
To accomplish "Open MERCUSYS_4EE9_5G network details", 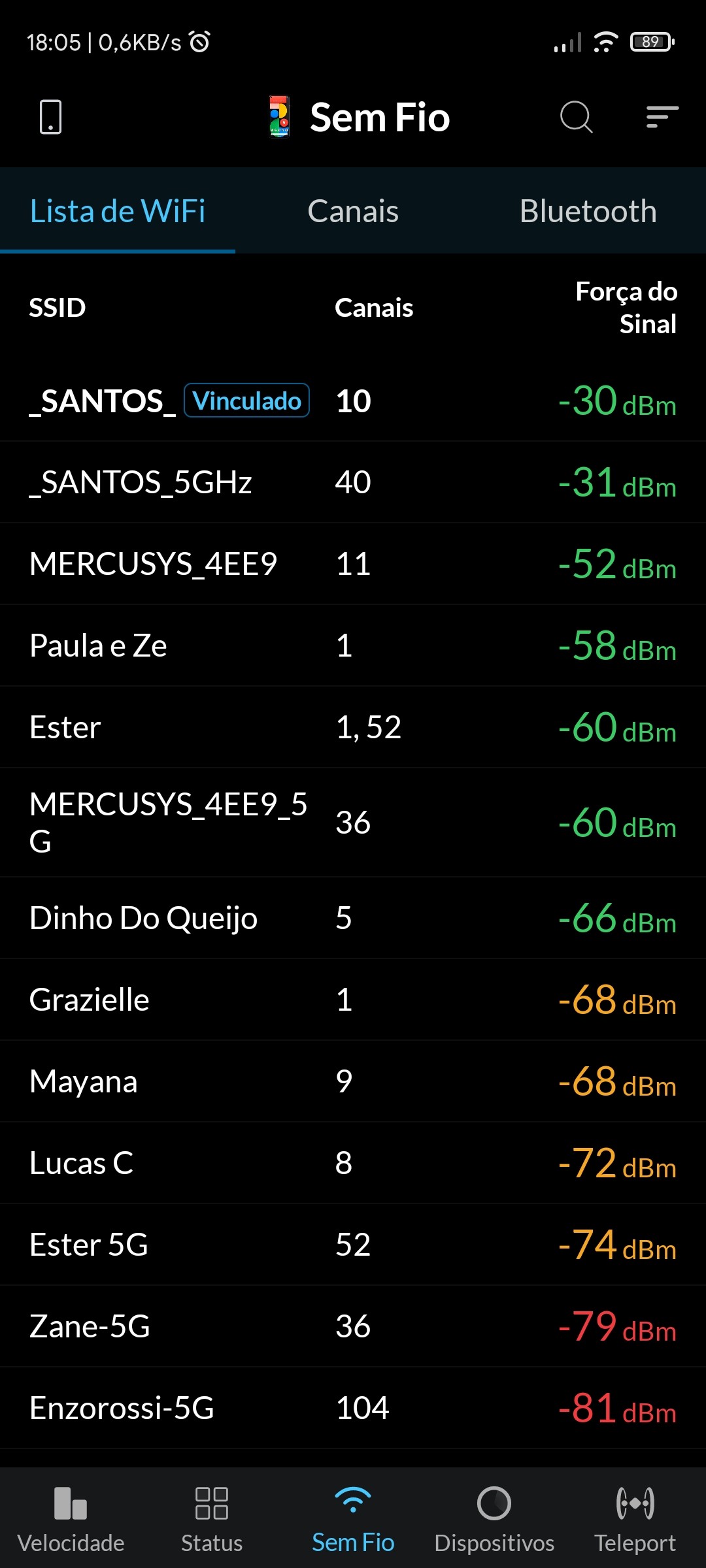I will click(353, 823).
